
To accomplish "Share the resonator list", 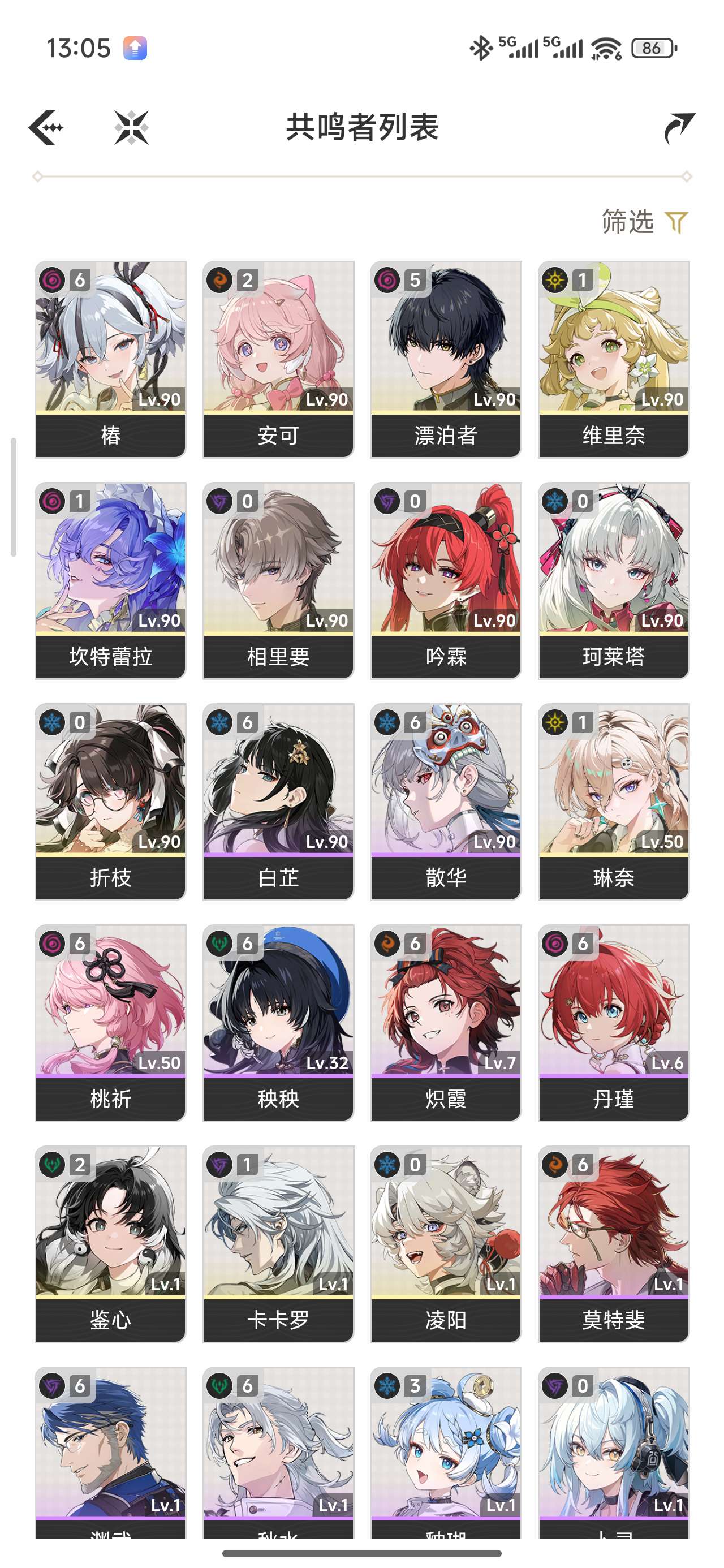I will tap(678, 127).
